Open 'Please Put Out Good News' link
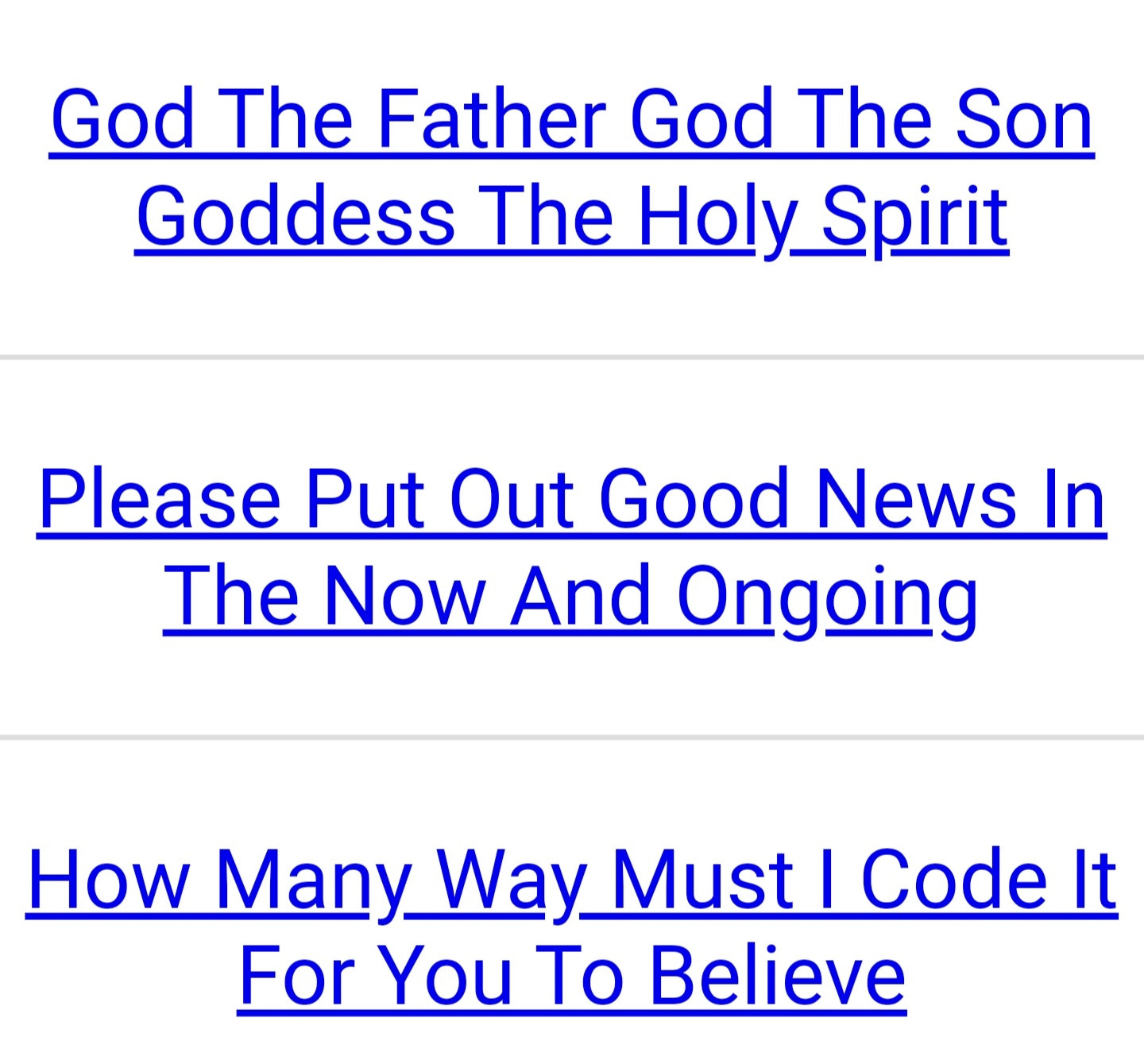The width and height of the screenshot is (1144, 1064). [571, 499]
